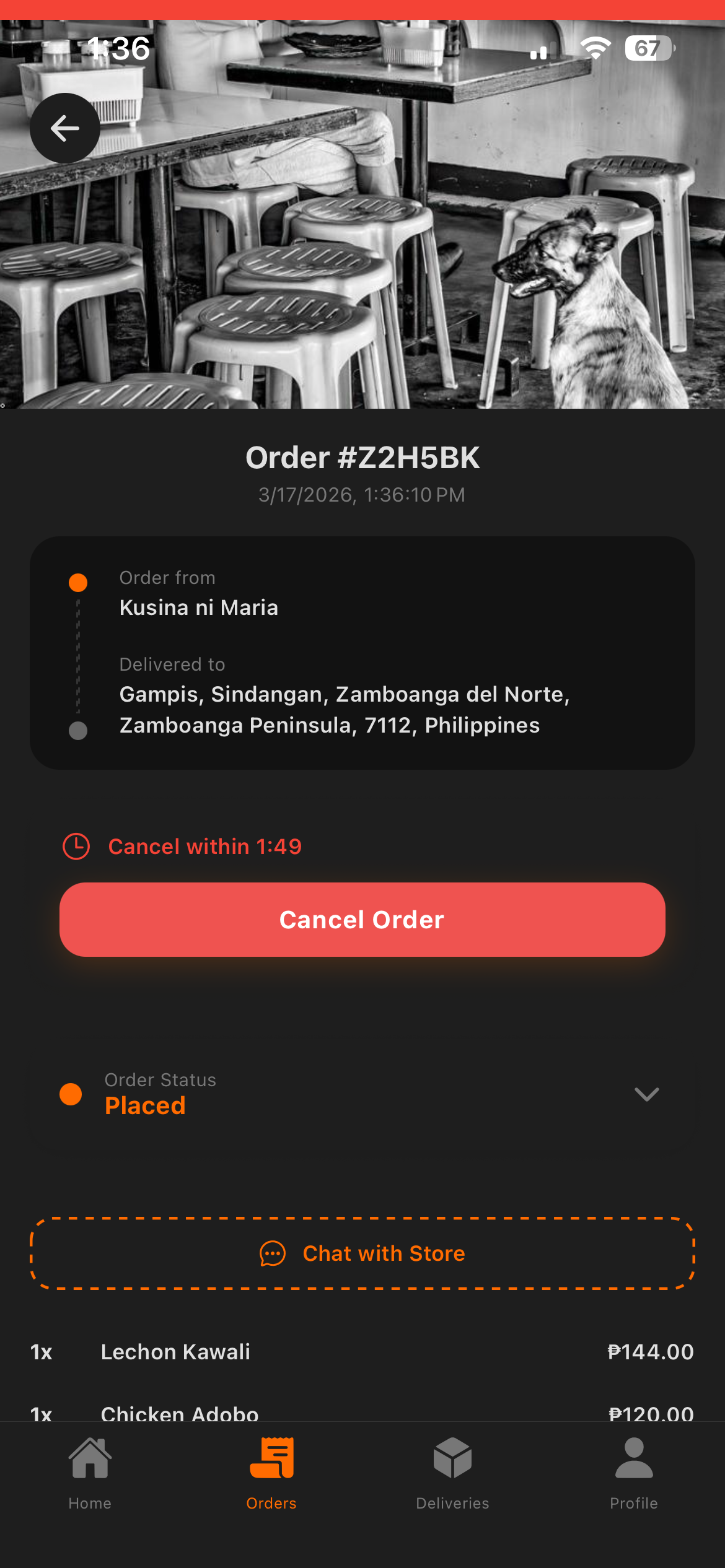Image resolution: width=725 pixels, height=1568 pixels.
Task: Tap the gray dot beside Delivered to address
Action: [78, 731]
